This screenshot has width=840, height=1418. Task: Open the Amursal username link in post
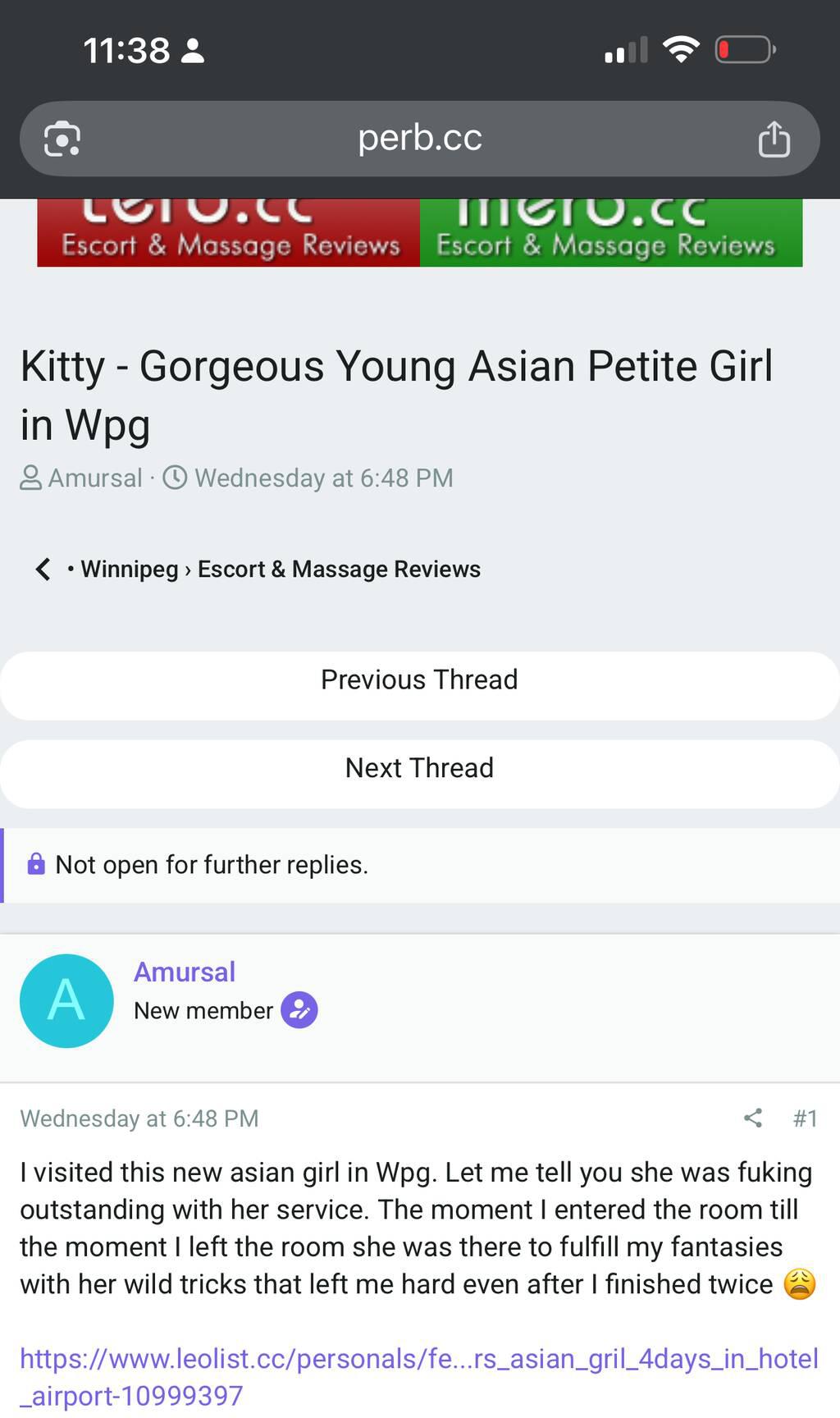click(x=185, y=972)
